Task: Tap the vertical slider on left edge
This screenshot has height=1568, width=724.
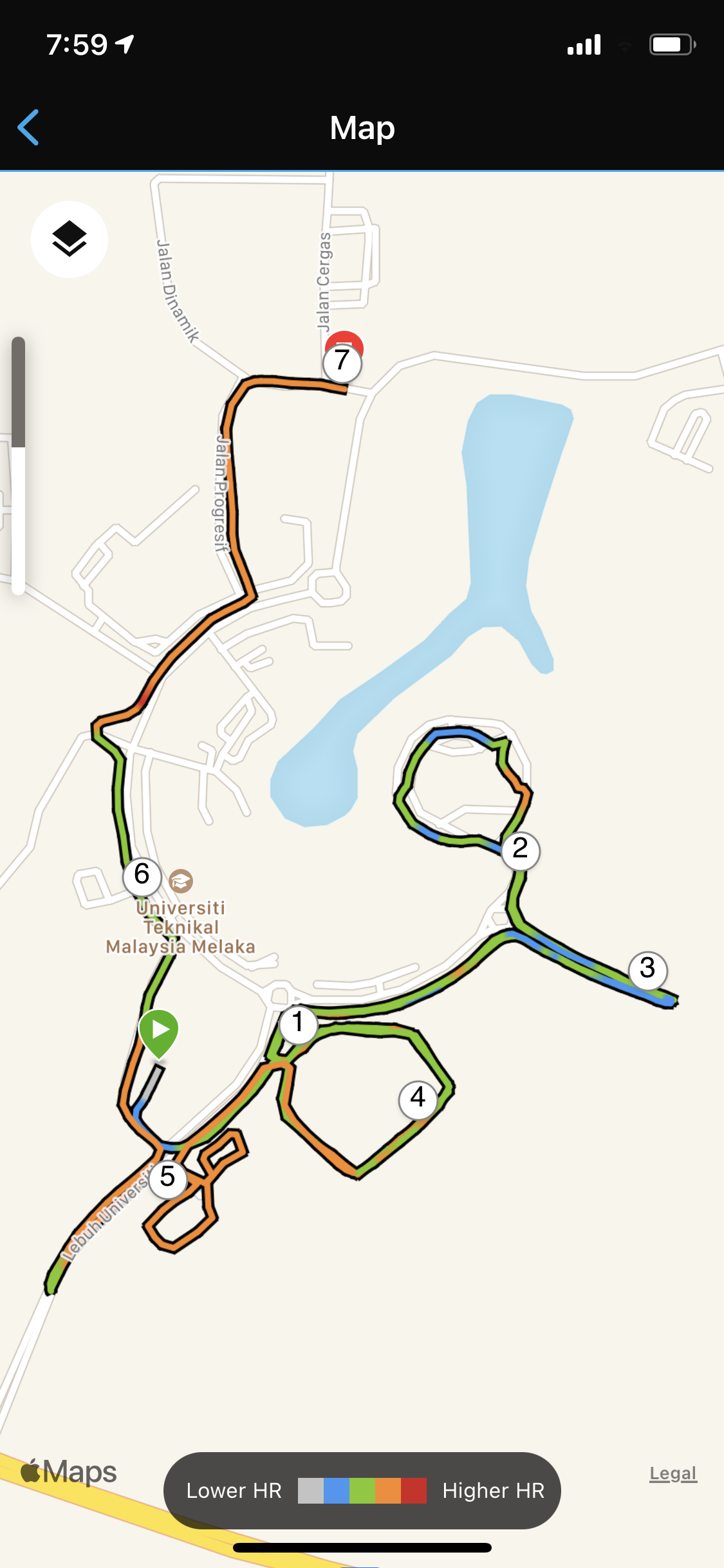Action: 18,463
